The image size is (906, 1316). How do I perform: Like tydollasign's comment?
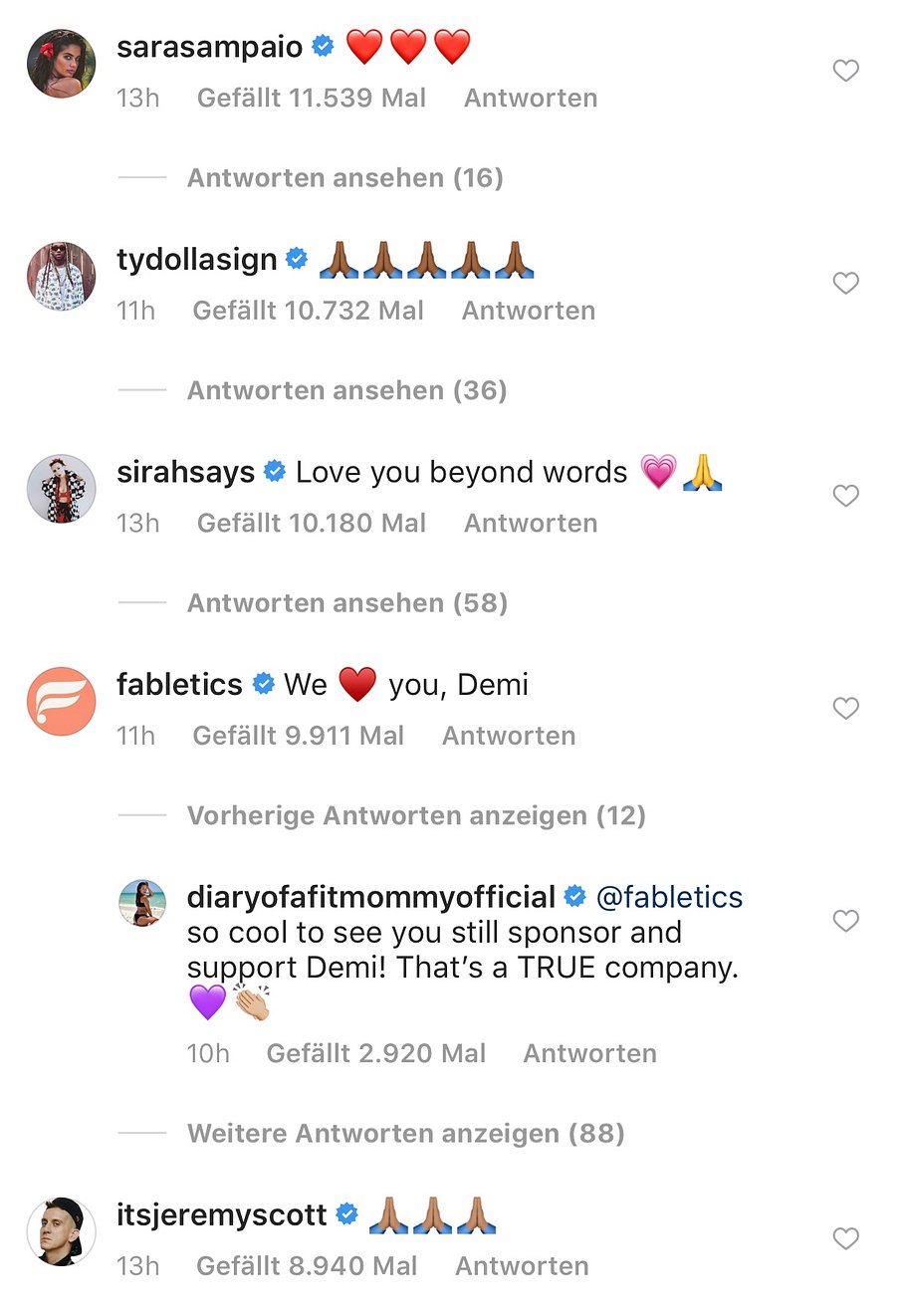pos(845,284)
